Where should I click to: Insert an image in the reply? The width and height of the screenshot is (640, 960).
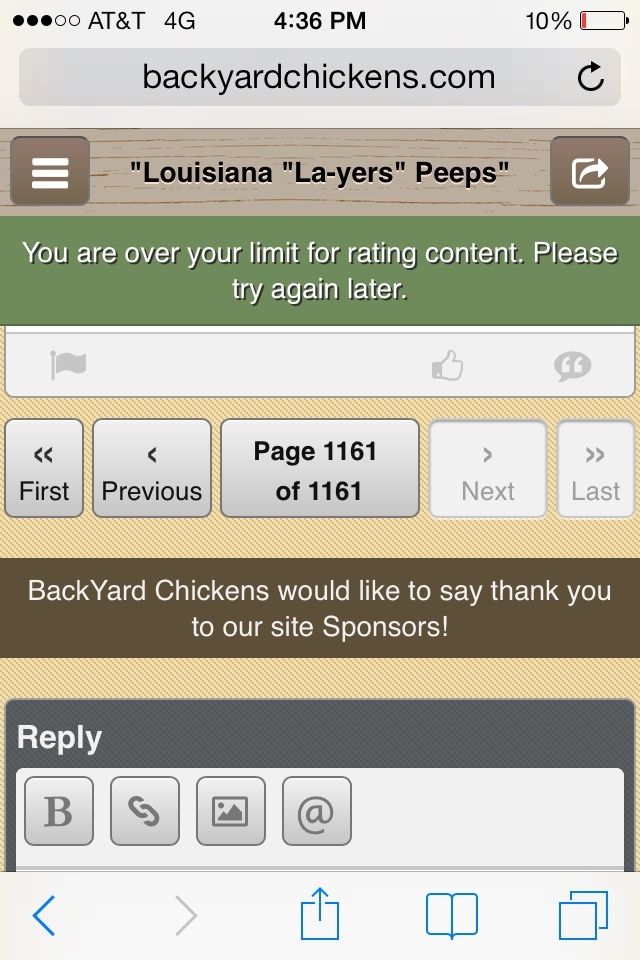tap(231, 811)
